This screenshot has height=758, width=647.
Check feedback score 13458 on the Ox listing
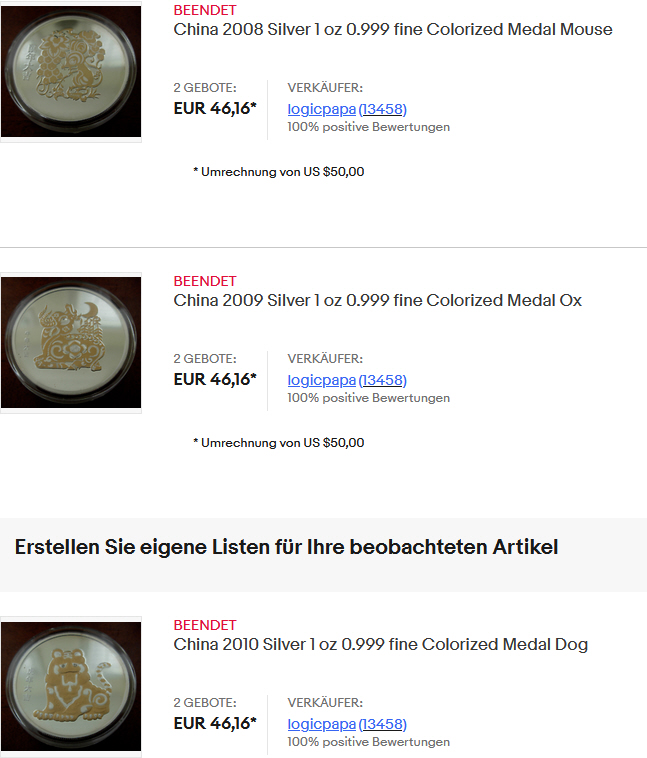pyautogui.click(x=382, y=380)
